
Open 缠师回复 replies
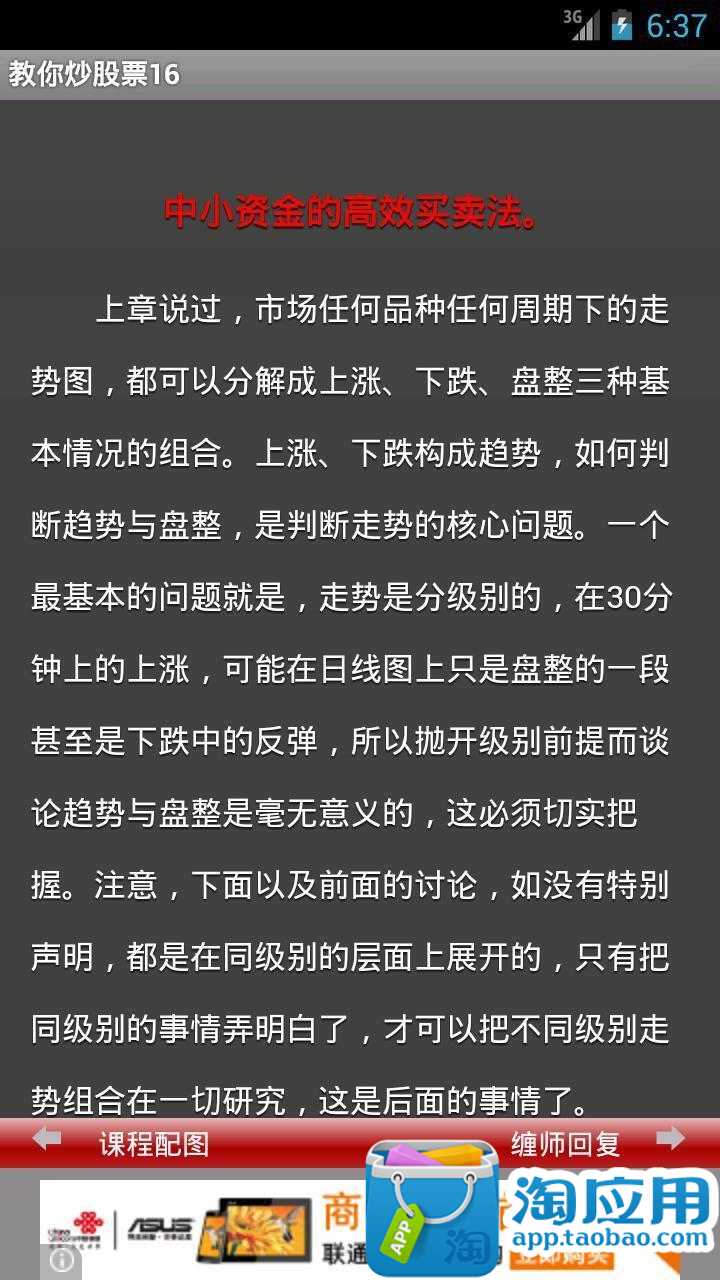click(566, 1144)
